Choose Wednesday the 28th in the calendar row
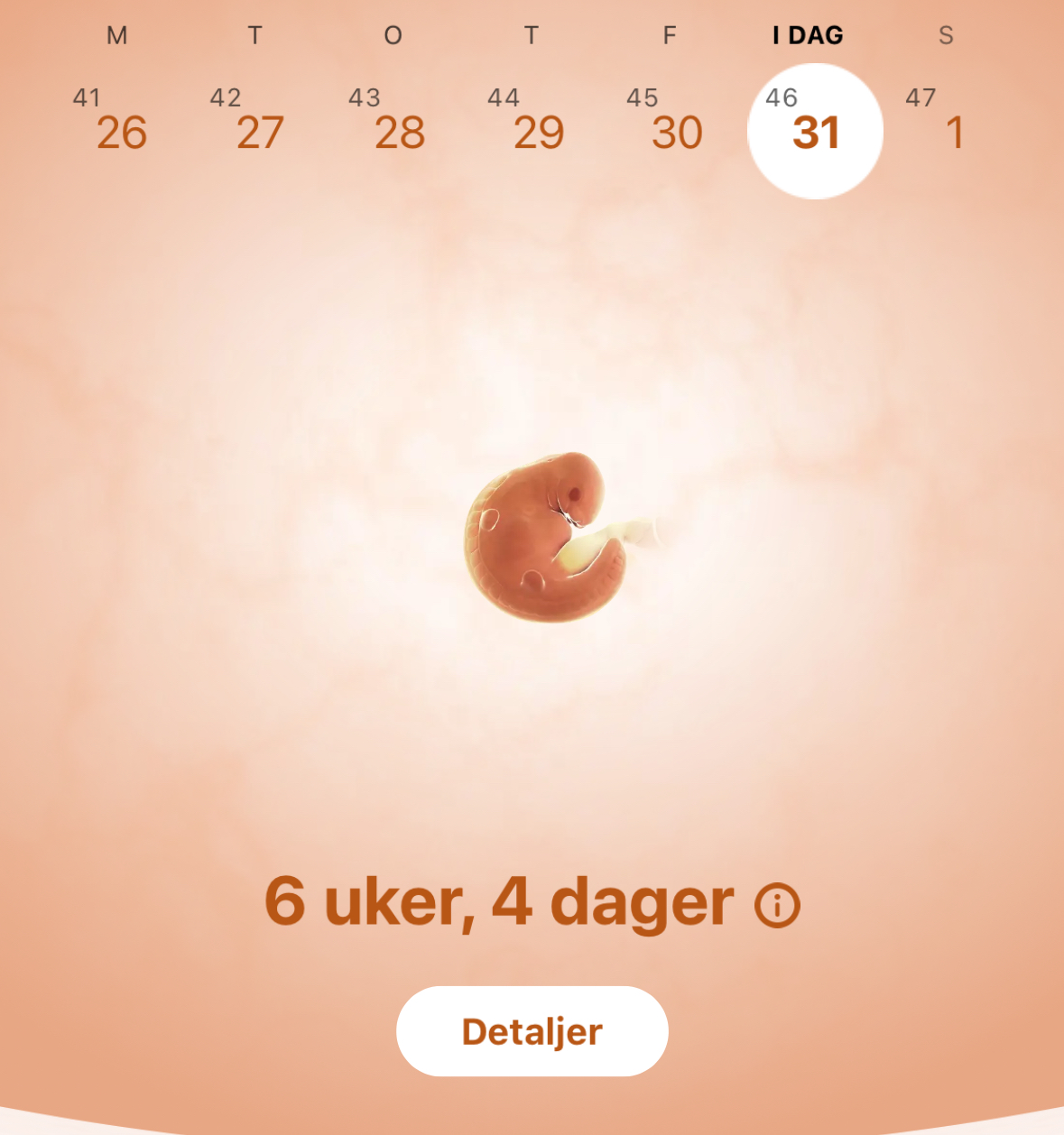Screen dimensions: 1064x1135 (399, 132)
